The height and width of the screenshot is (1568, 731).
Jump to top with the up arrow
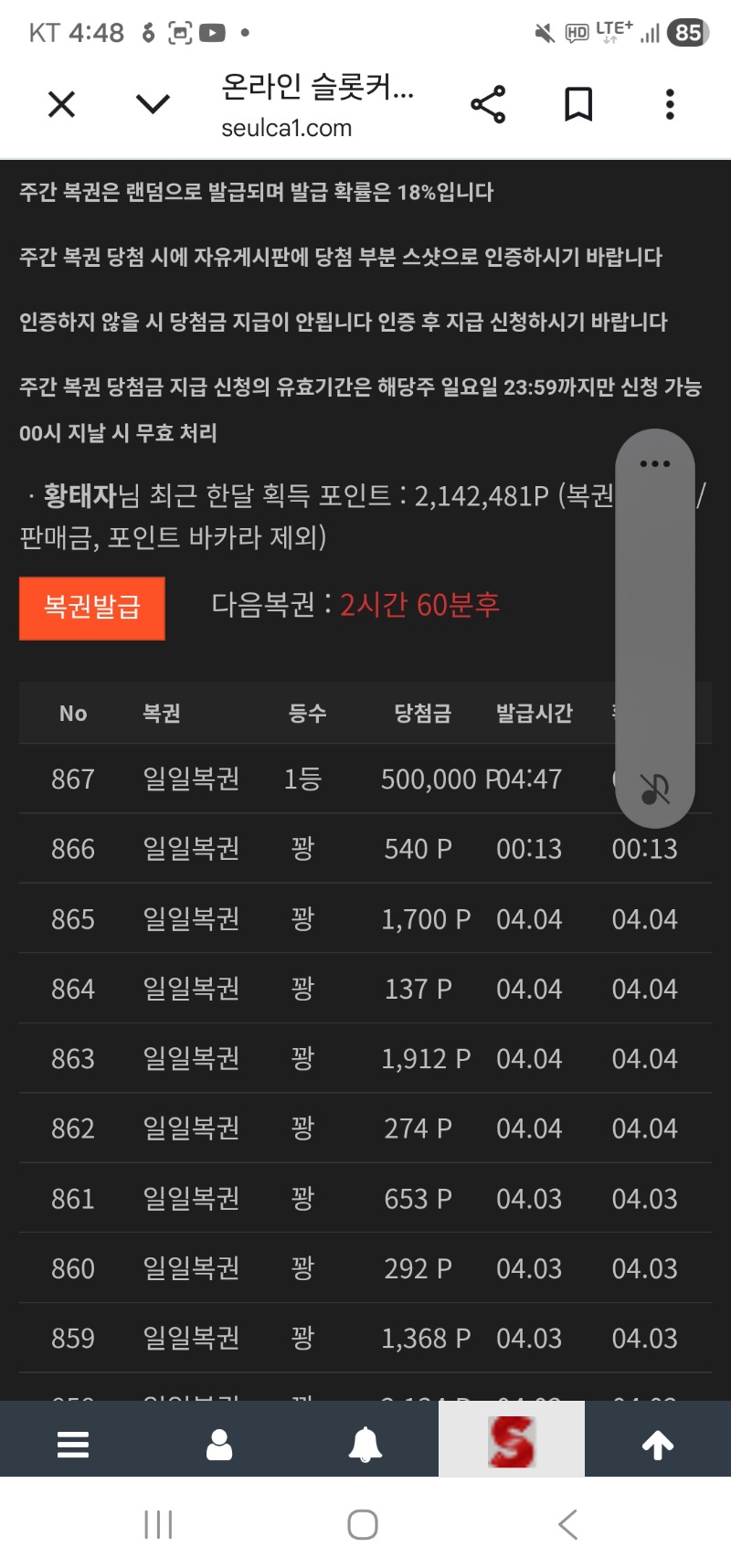(658, 1445)
